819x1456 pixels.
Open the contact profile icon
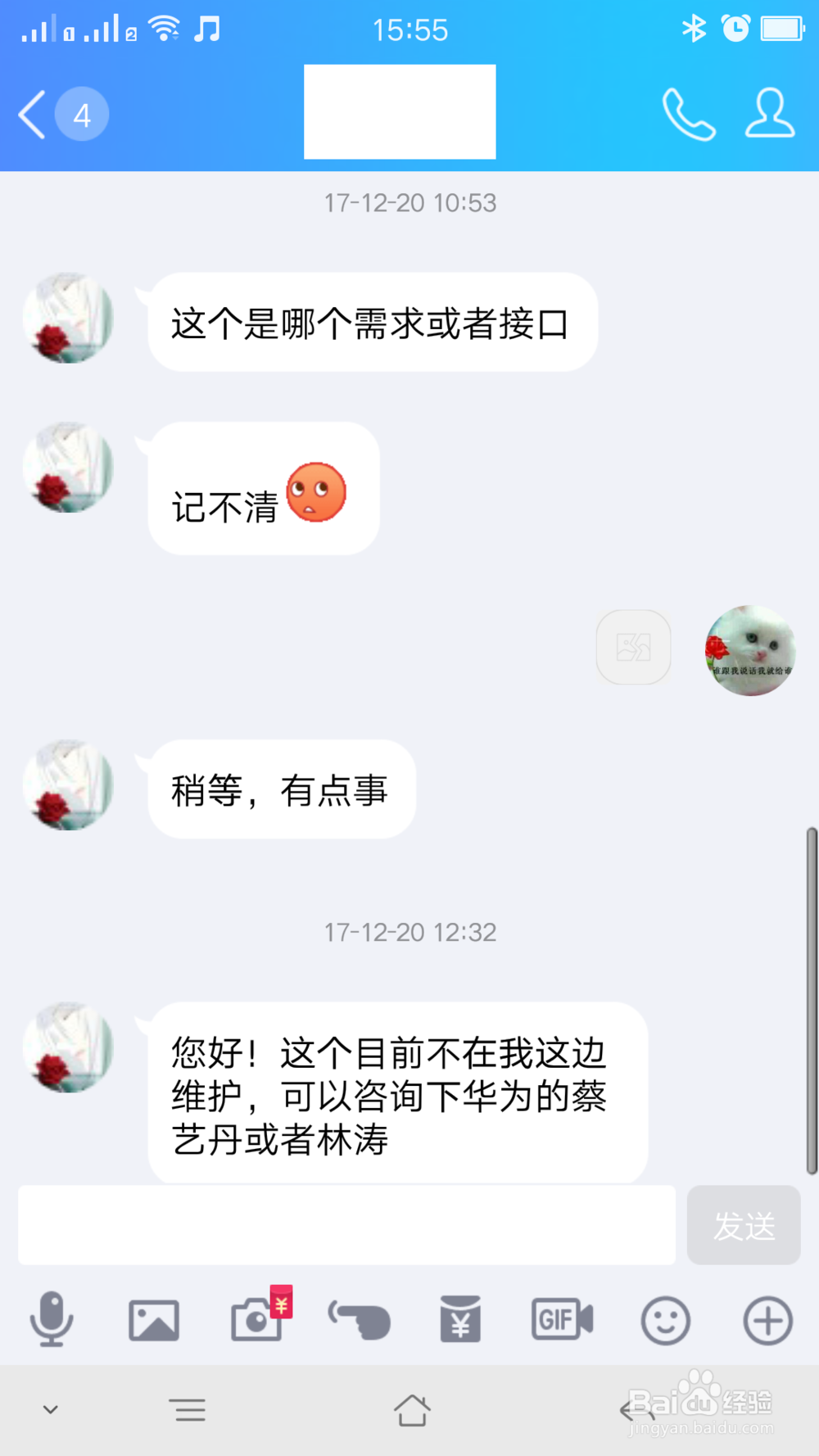click(x=768, y=115)
